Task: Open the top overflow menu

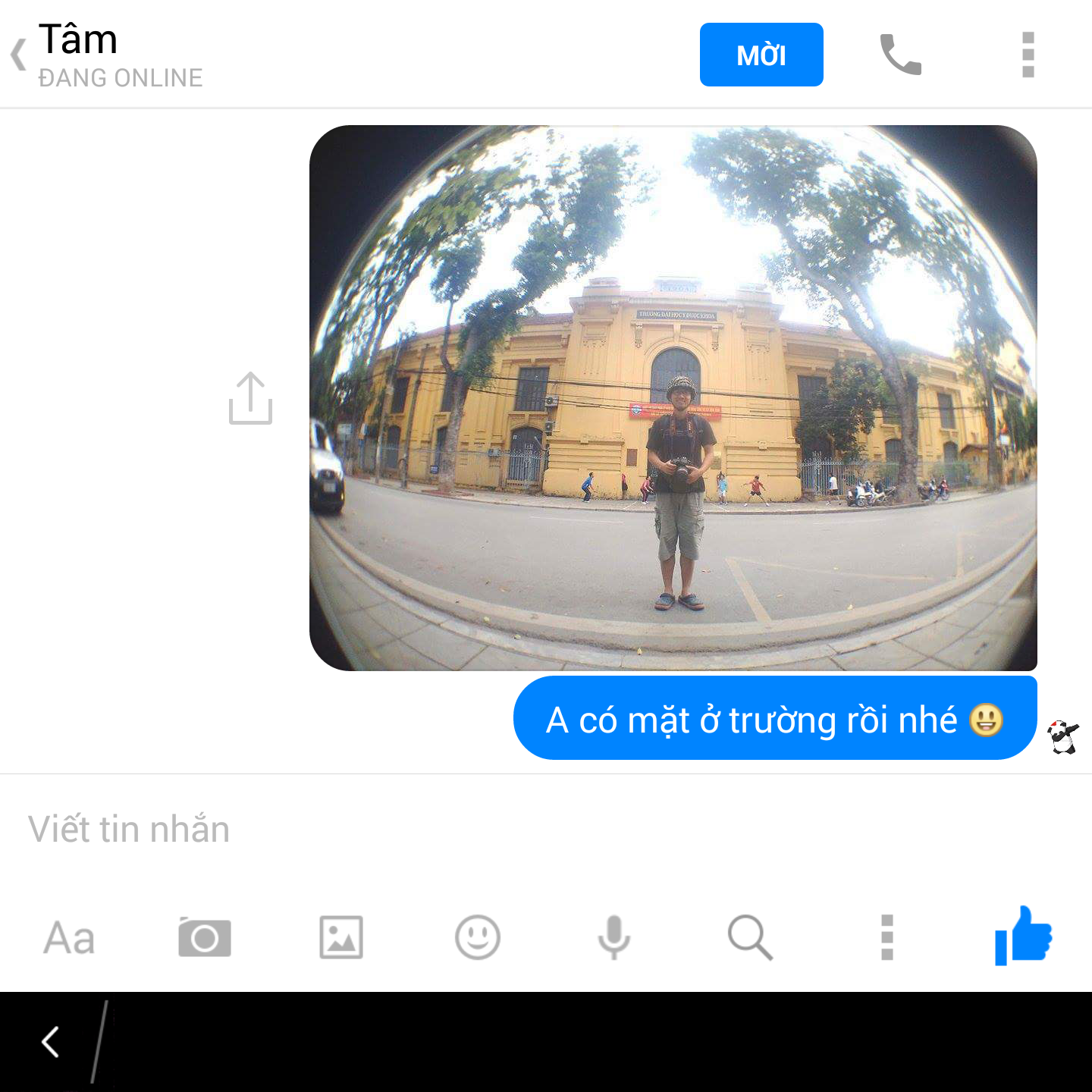Action: [1028, 55]
